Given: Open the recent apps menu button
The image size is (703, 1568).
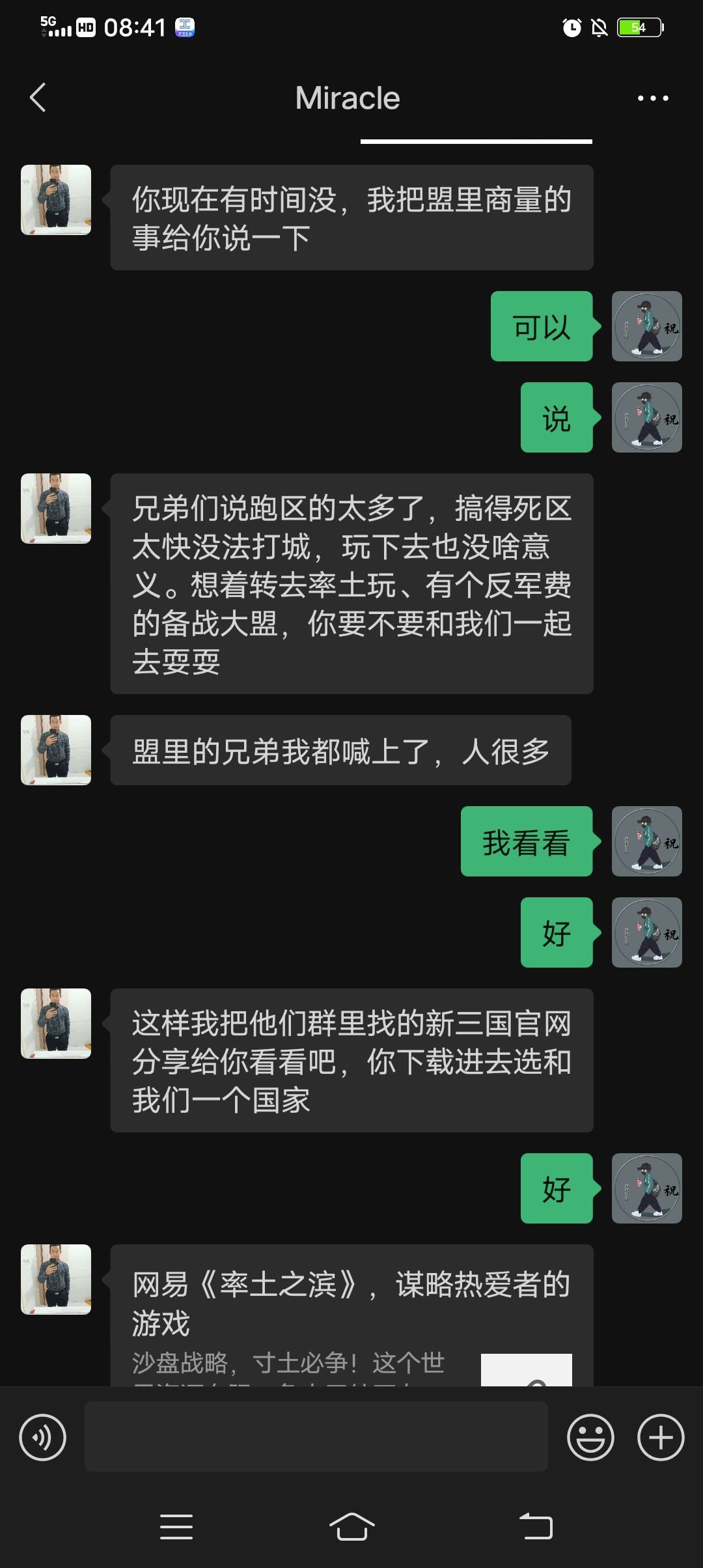Looking at the screenshot, I should 176,1527.
